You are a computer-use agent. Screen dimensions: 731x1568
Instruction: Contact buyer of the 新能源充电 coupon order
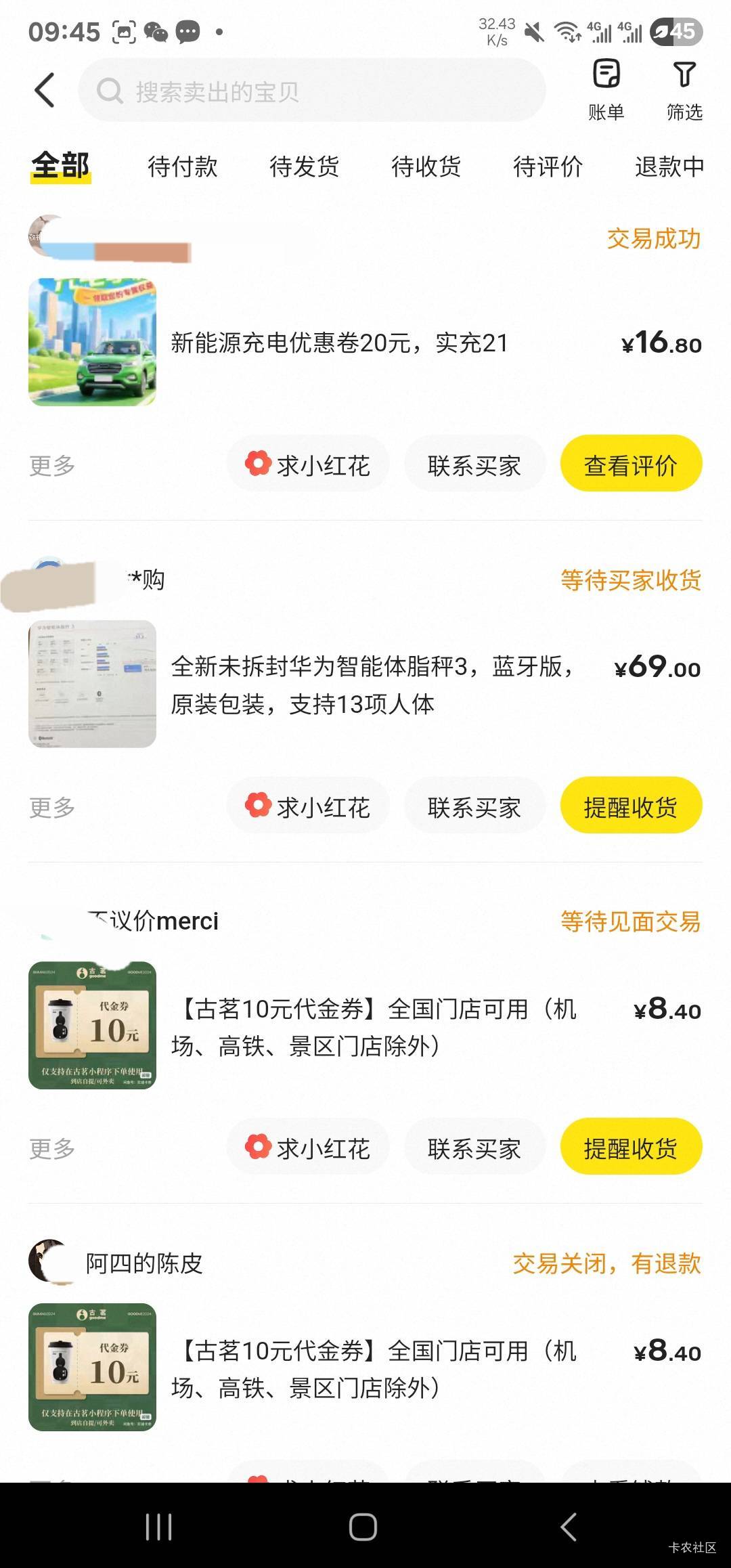point(474,465)
